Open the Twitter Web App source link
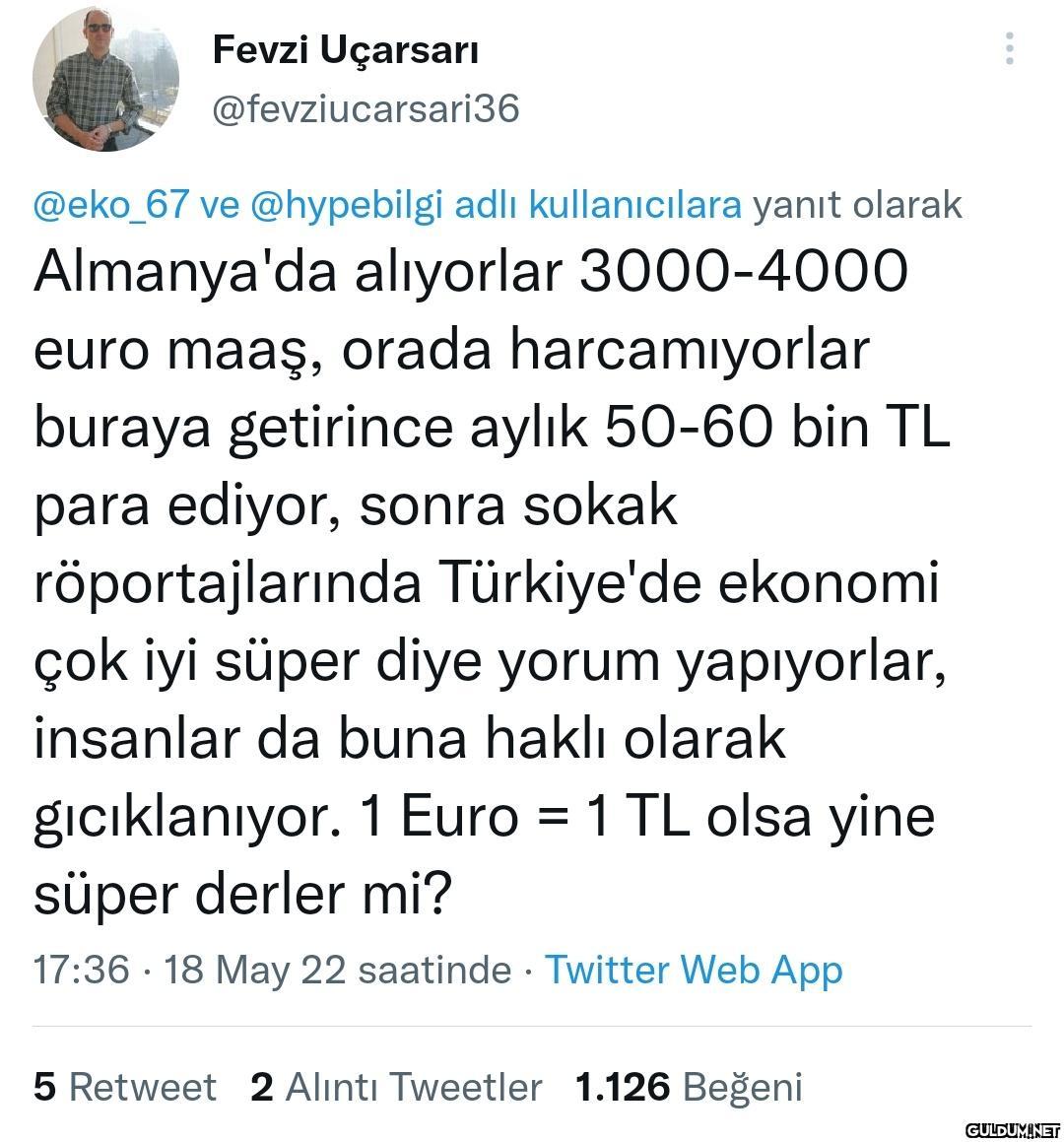1064x1142 pixels. click(x=694, y=970)
